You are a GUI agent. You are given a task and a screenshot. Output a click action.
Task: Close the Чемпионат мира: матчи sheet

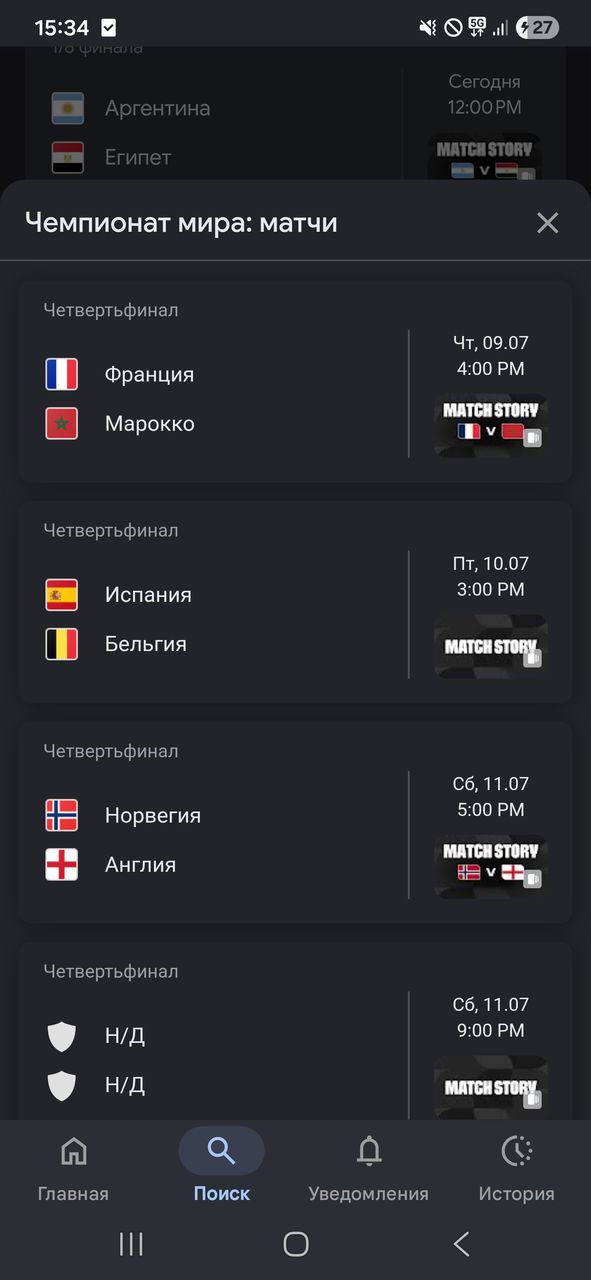pyautogui.click(x=547, y=223)
